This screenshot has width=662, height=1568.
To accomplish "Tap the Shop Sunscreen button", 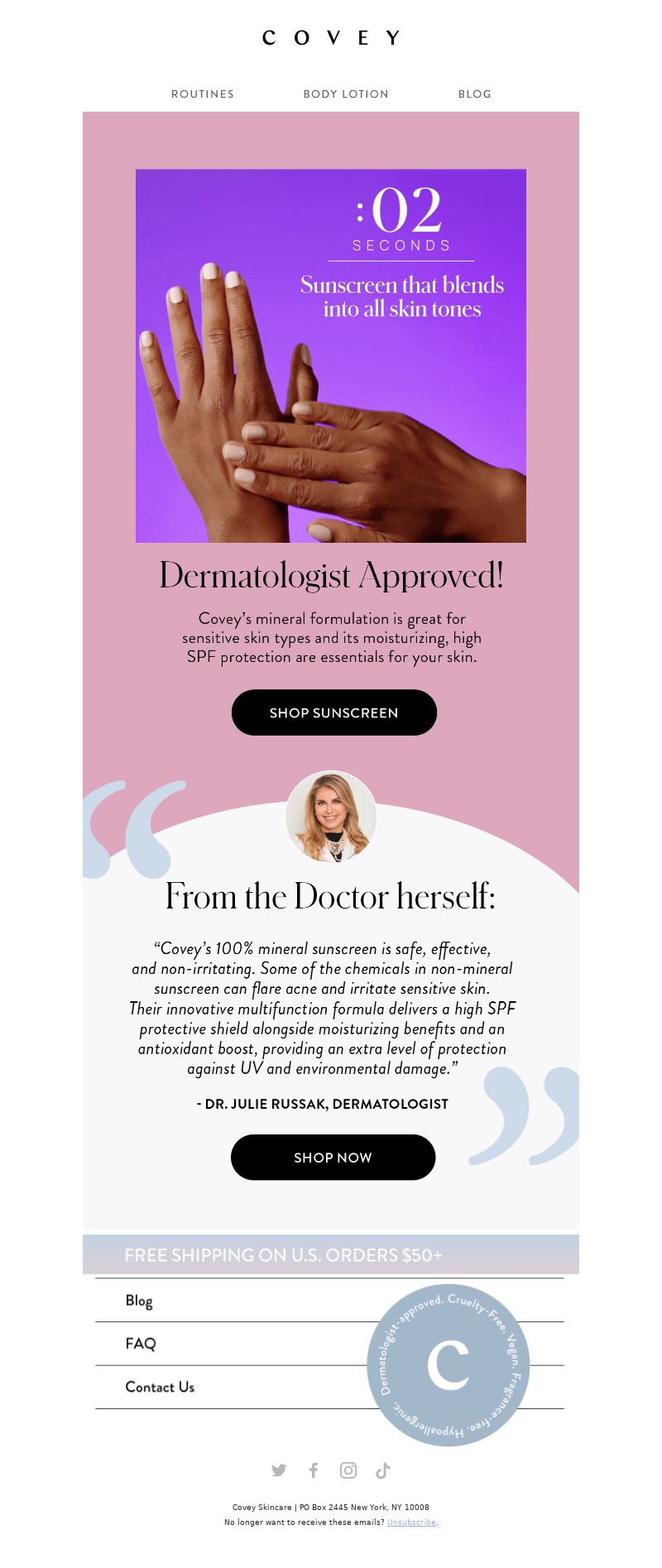I will tap(334, 712).
